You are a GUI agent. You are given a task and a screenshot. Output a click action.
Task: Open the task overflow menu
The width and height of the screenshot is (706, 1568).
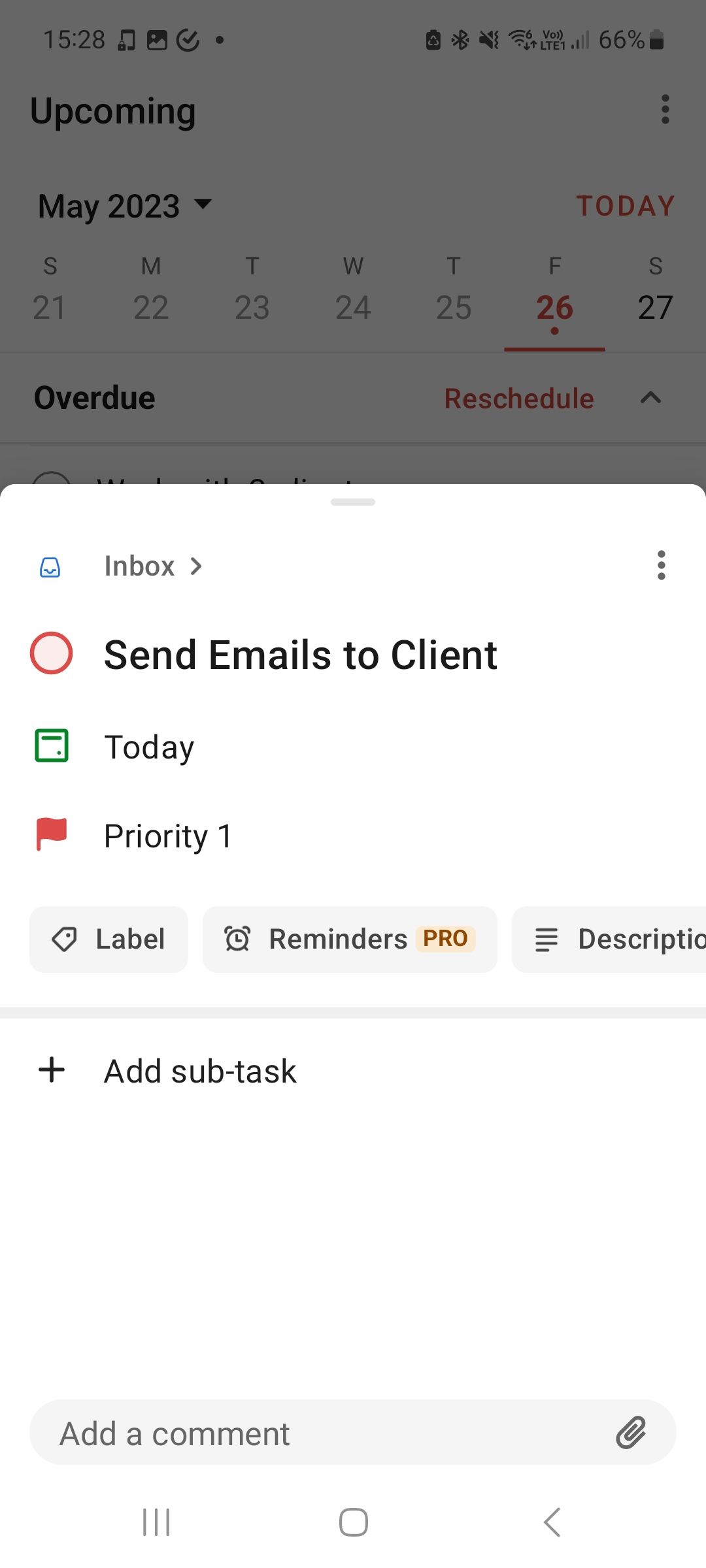[x=661, y=565]
